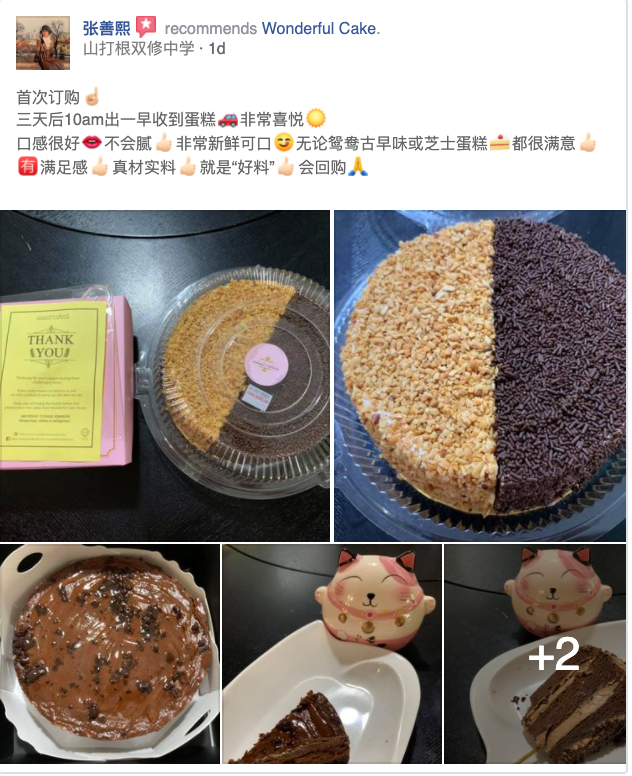The width and height of the screenshot is (632, 776).
Task: View the half peanut half chocolate cake photo
Action: point(480,375)
